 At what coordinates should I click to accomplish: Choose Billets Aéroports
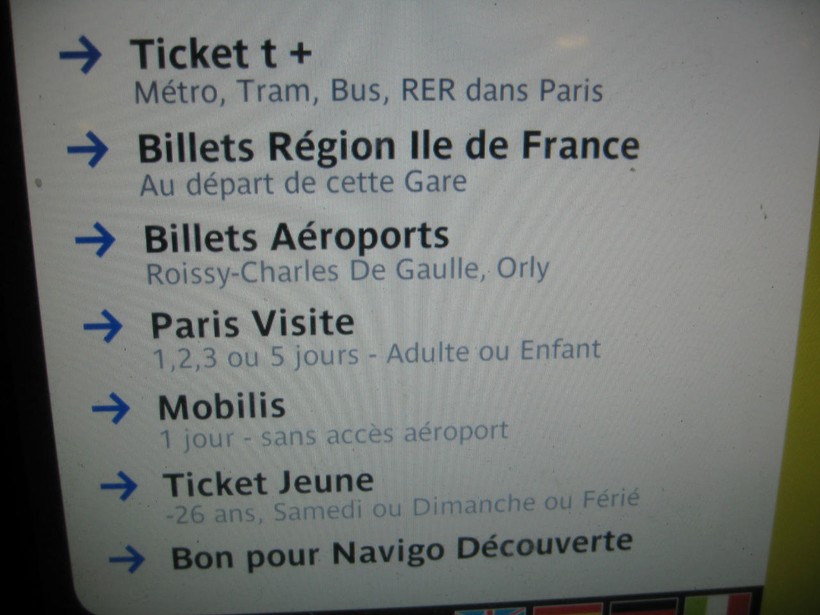click(296, 238)
